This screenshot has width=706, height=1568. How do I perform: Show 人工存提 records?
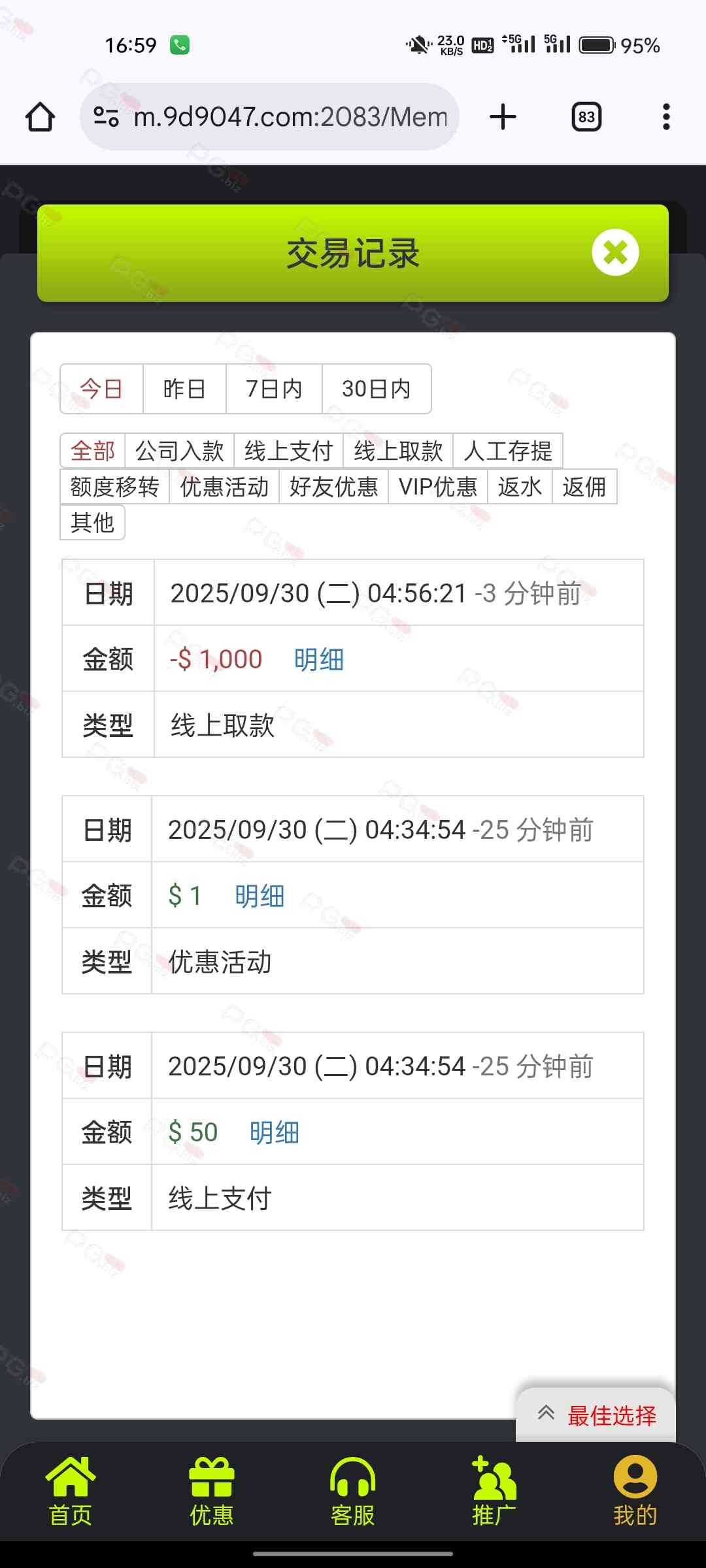pos(508,451)
